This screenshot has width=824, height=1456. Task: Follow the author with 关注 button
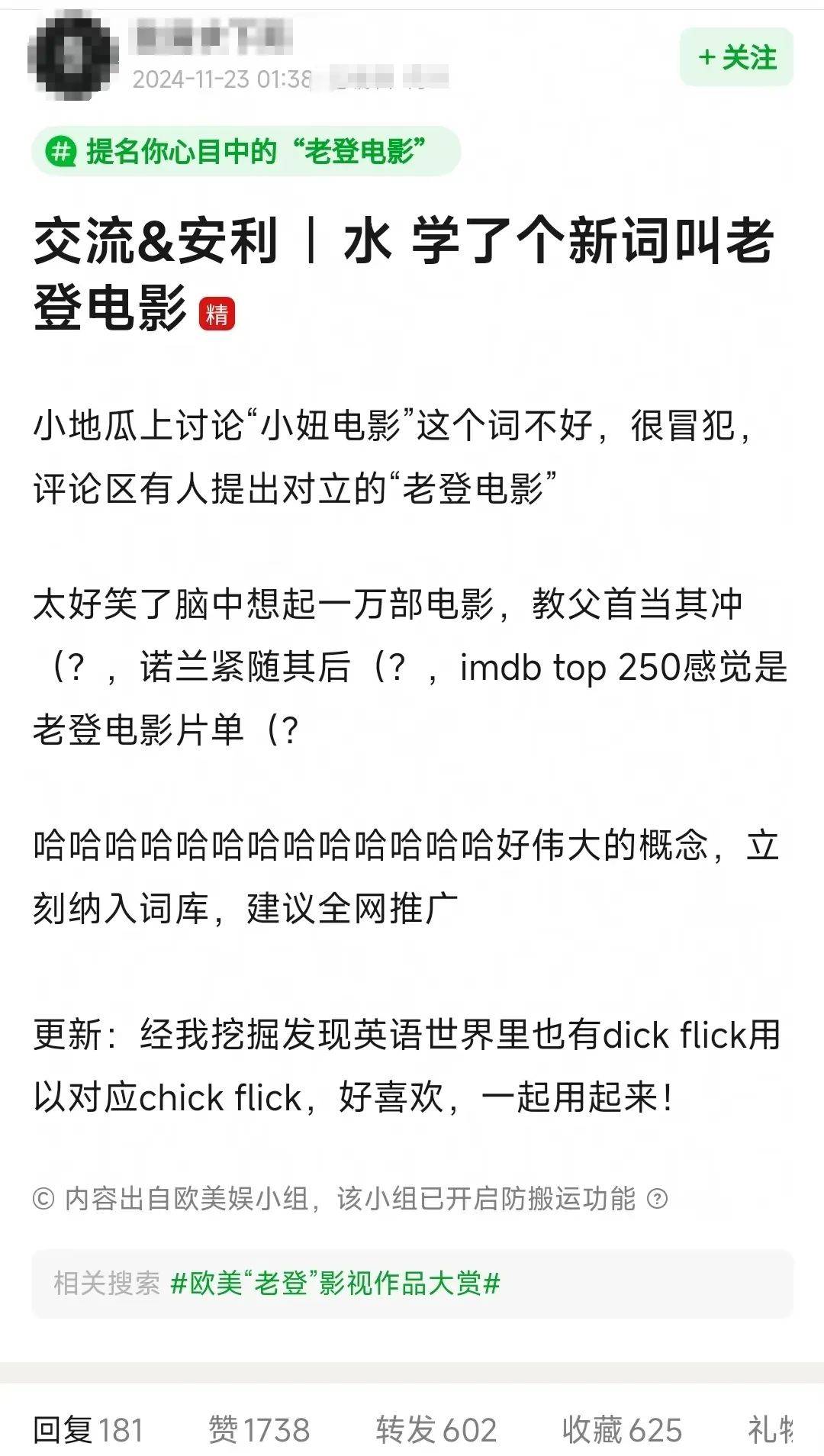(736, 57)
